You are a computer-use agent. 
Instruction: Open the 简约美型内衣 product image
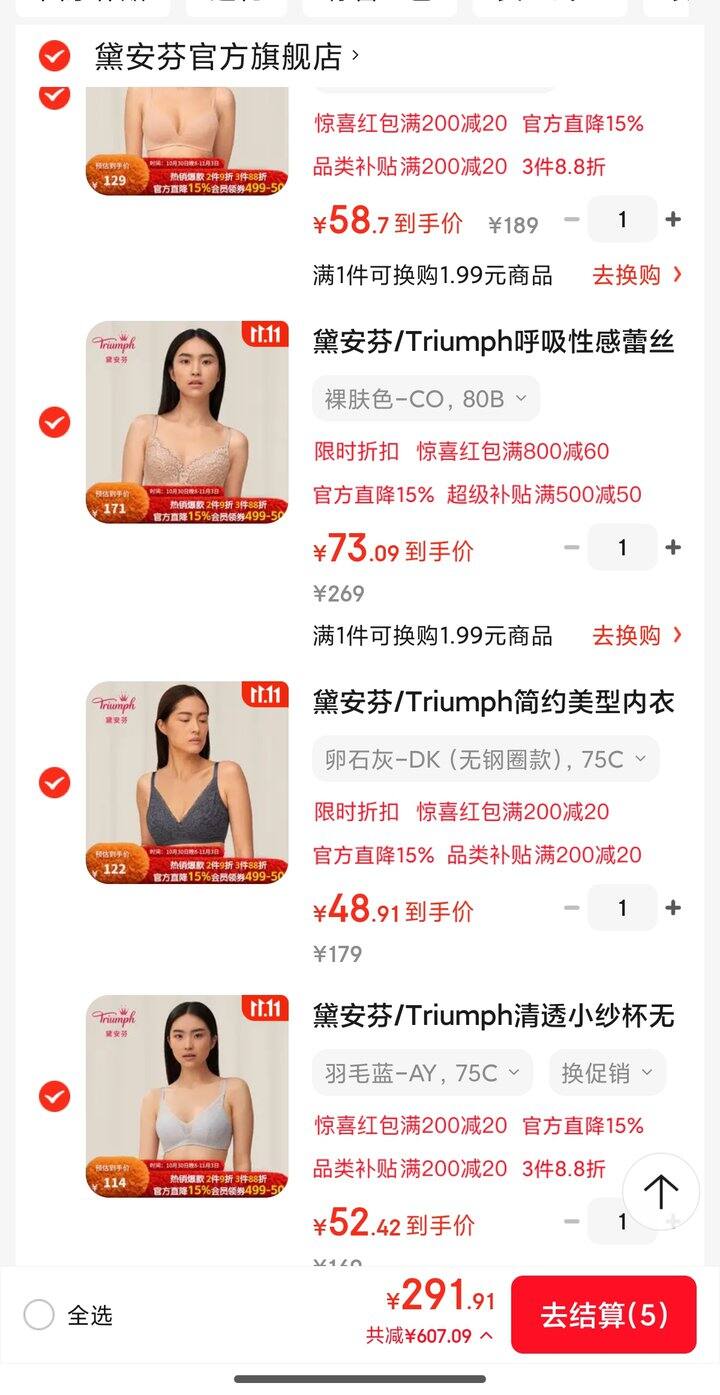[187, 783]
